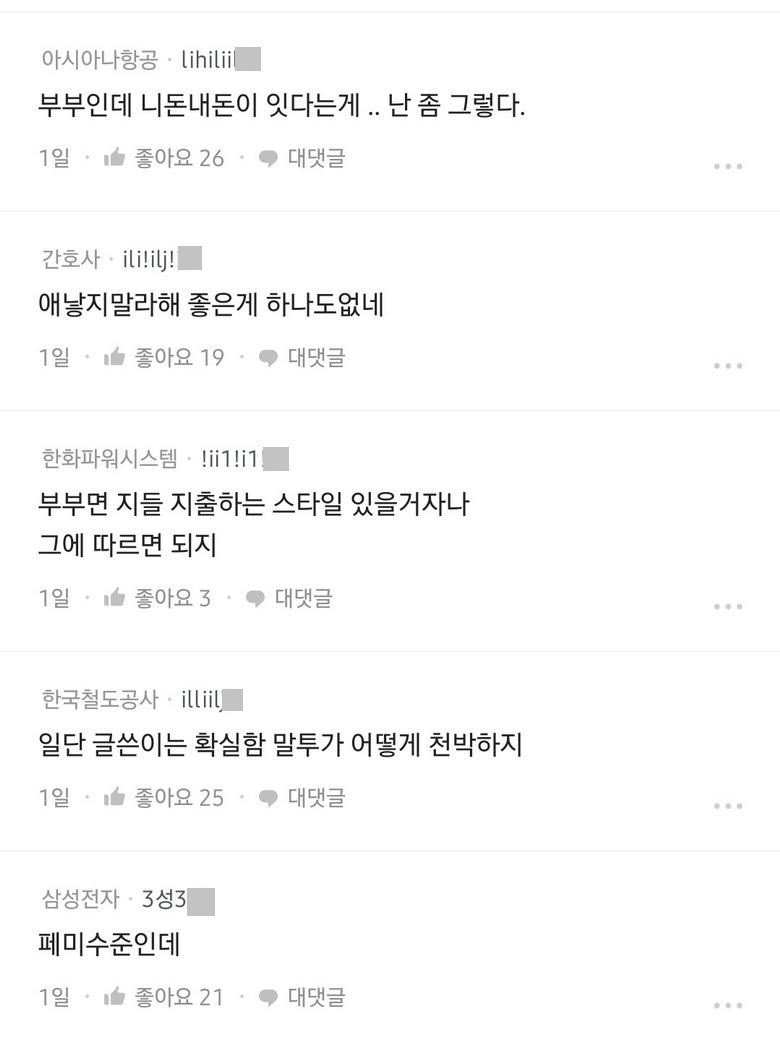Like the 아시아나항공 user's comment
The image size is (780, 1043).
115,158
